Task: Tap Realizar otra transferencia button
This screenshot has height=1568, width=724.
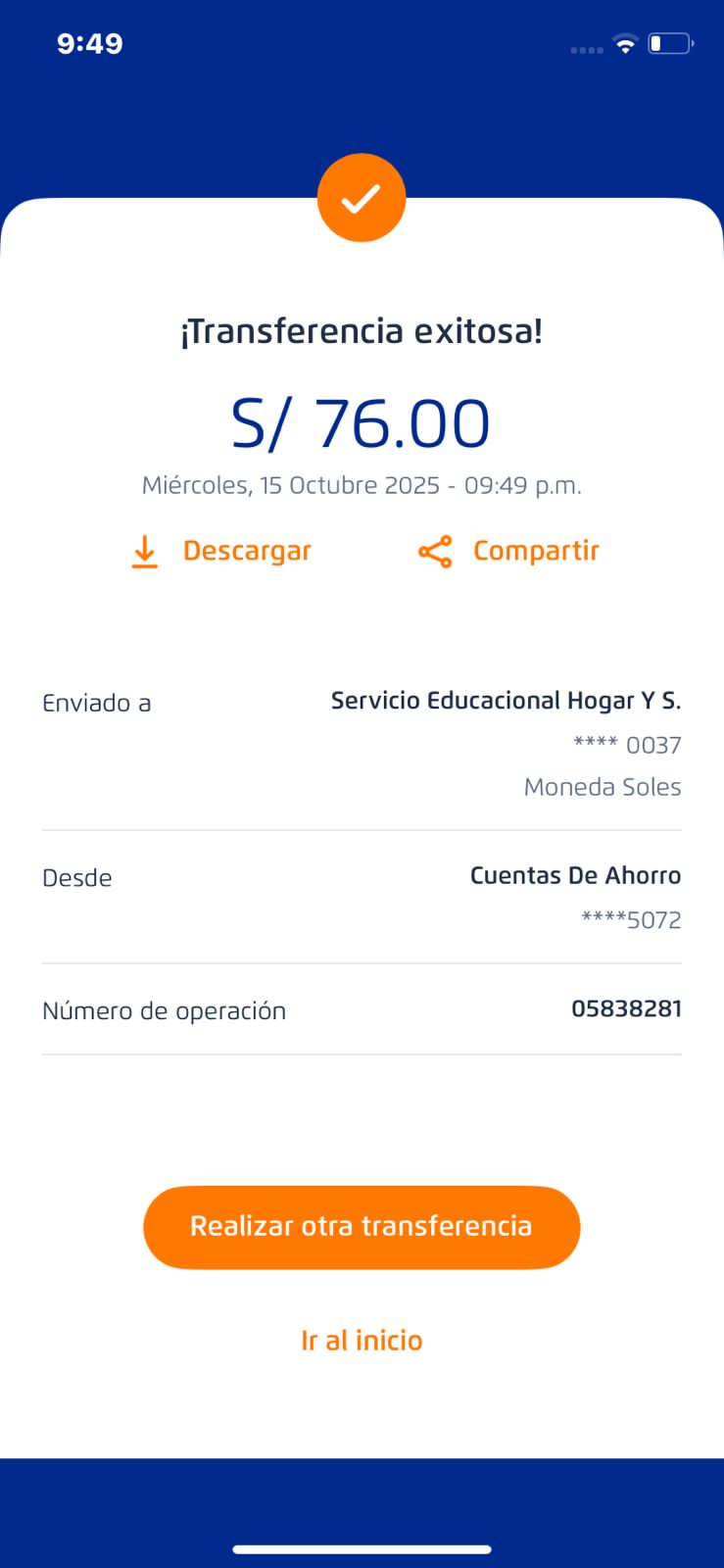Action: click(x=362, y=1227)
